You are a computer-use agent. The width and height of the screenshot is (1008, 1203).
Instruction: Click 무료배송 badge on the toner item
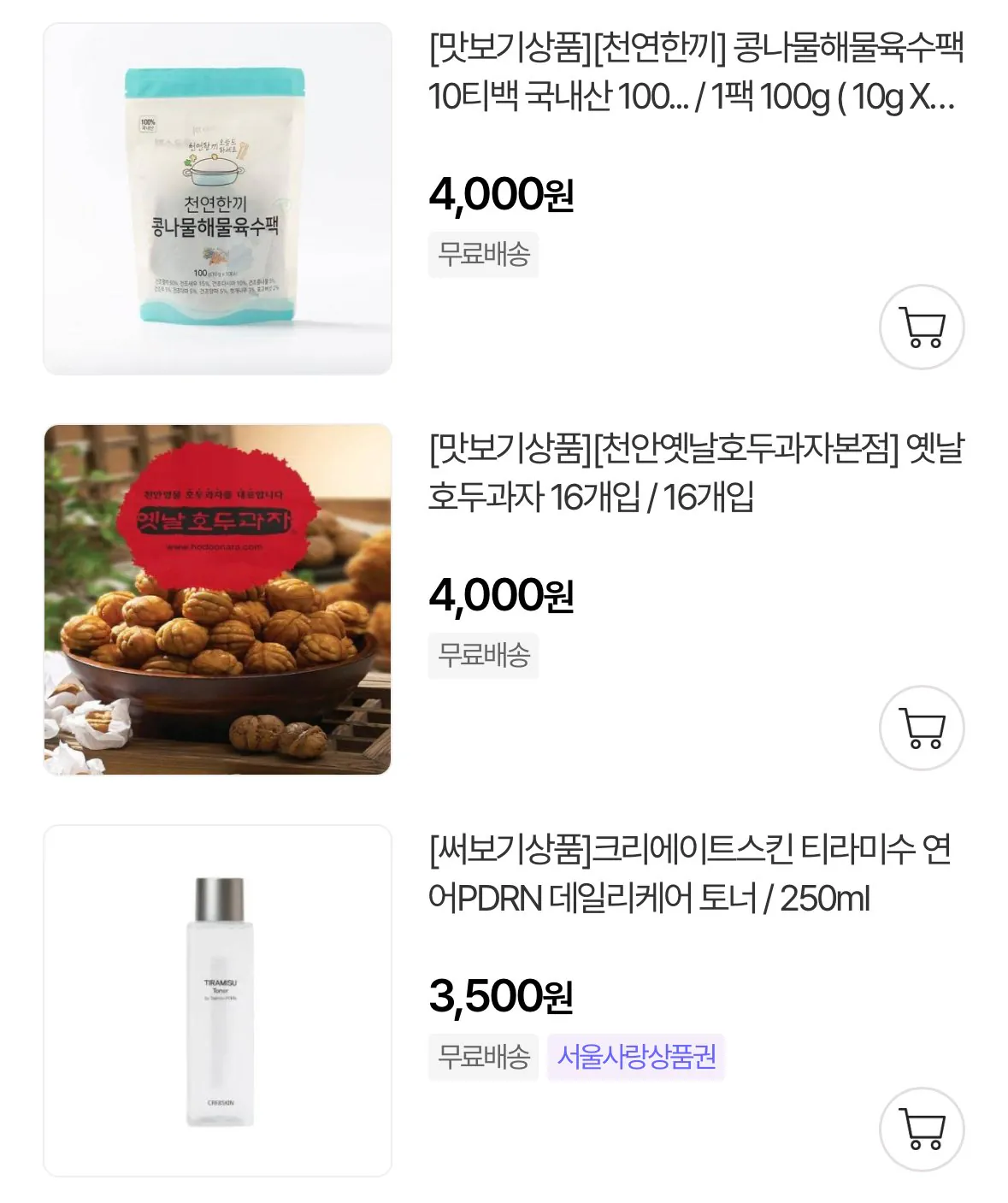483,1057
